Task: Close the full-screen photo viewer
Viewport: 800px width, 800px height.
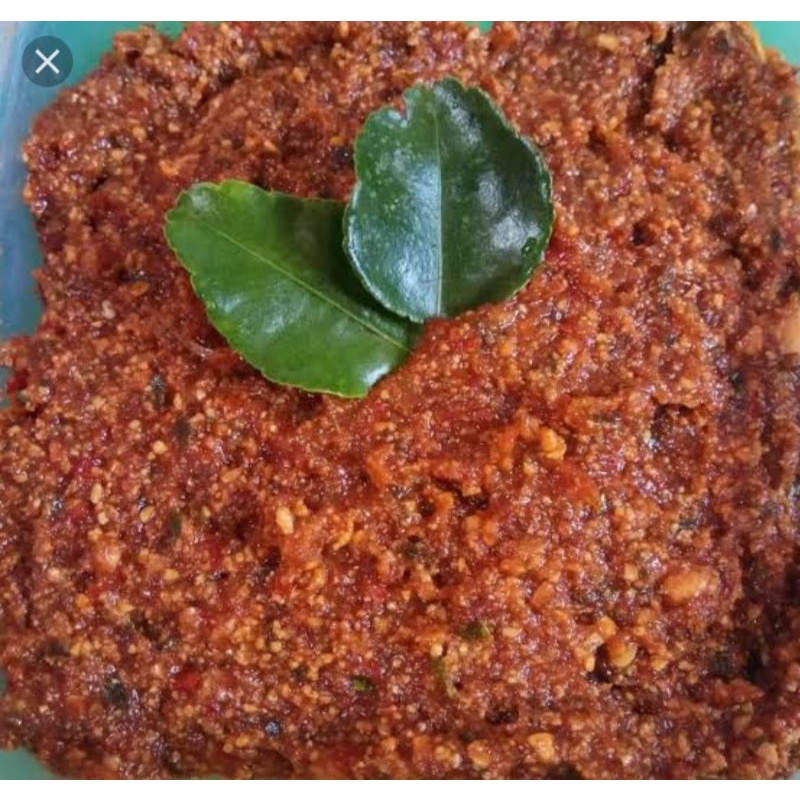Action: [47, 62]
